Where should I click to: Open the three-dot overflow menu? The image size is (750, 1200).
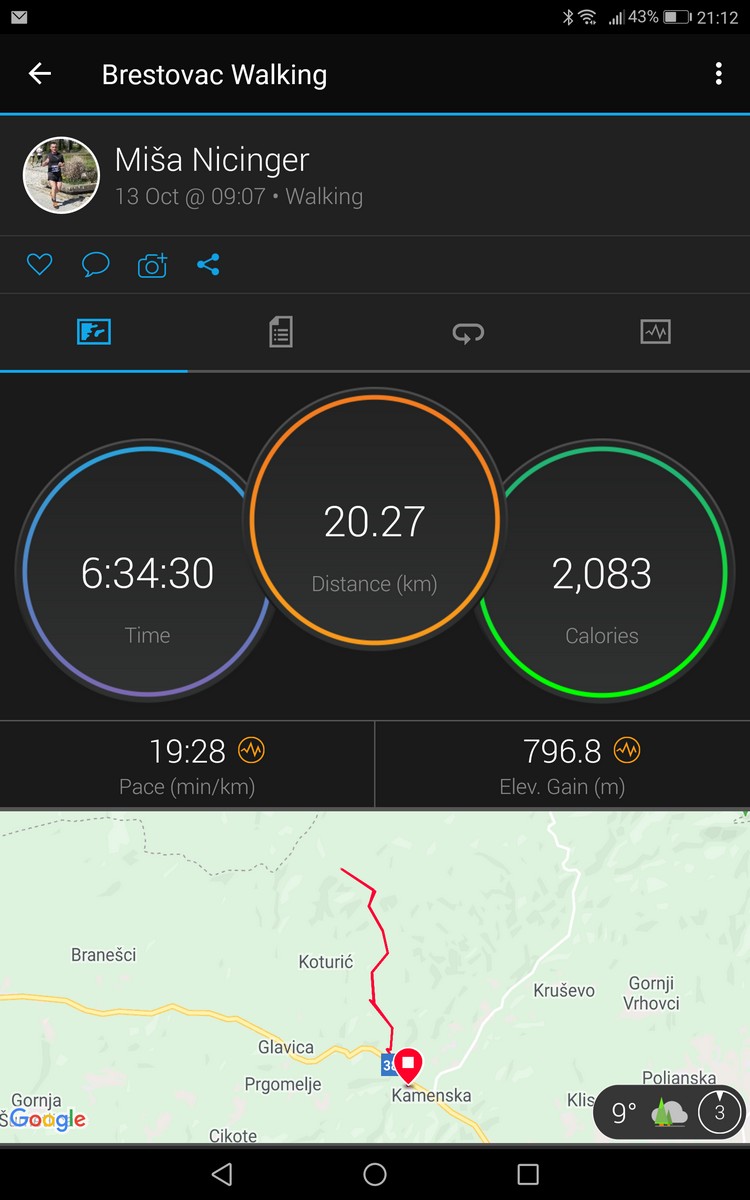(718, 74)
